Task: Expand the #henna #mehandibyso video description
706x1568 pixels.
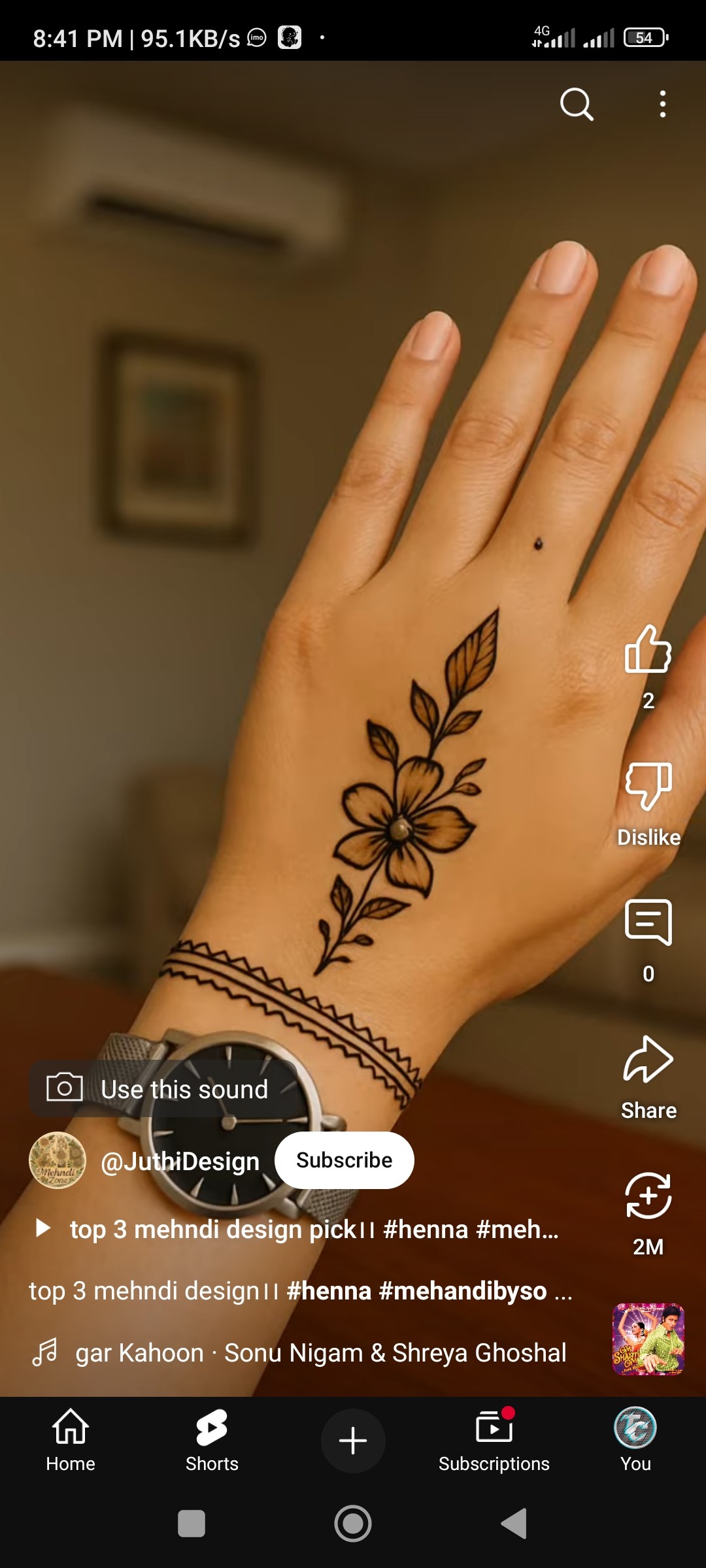Action: pyautogui.click(x=301, y=1291)
